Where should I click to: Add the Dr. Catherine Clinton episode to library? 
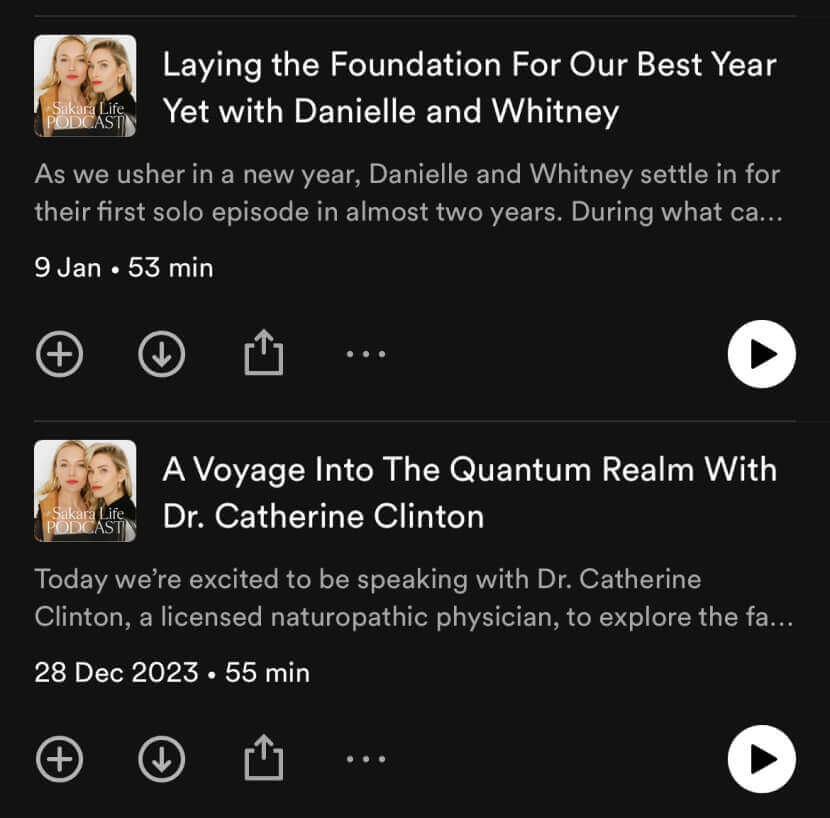coord(60,760)
